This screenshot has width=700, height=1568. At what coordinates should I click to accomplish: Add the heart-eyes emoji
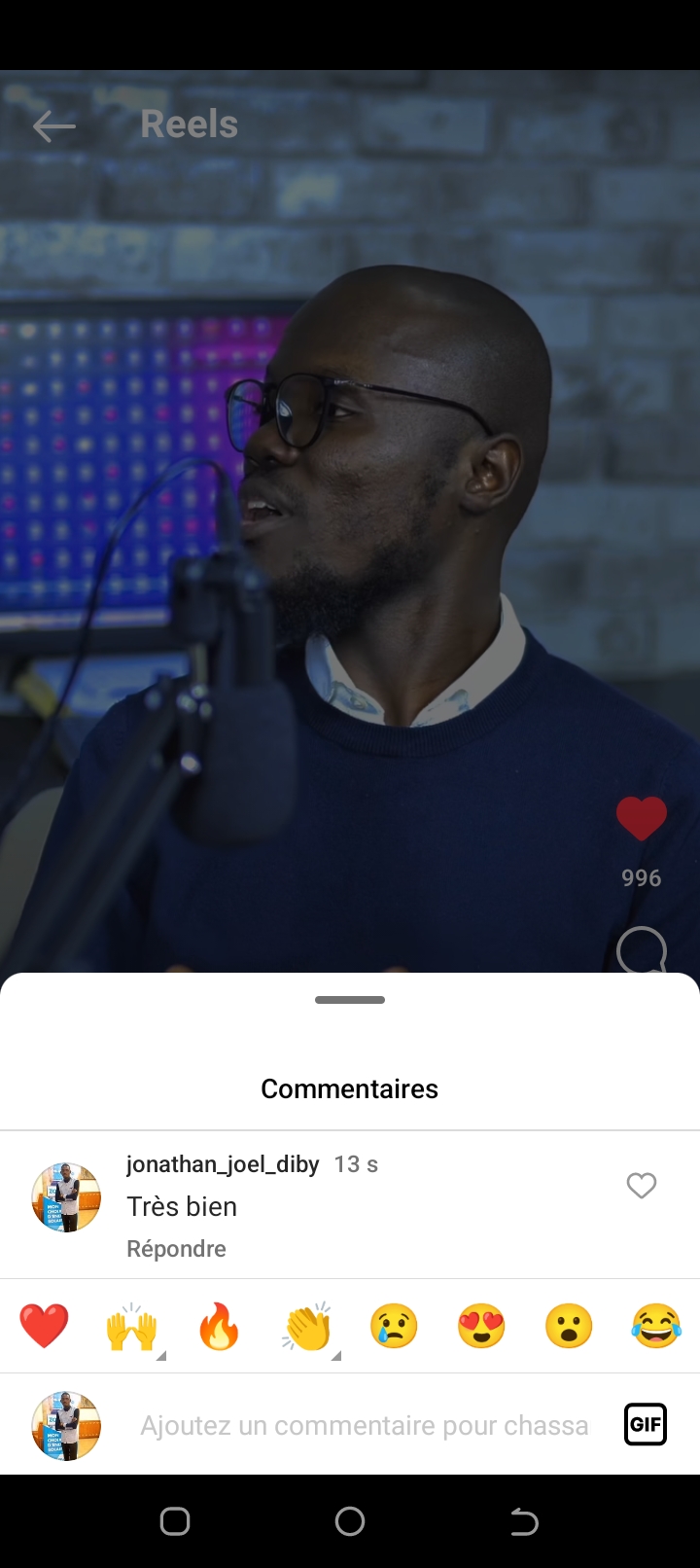pos(481,1326)
